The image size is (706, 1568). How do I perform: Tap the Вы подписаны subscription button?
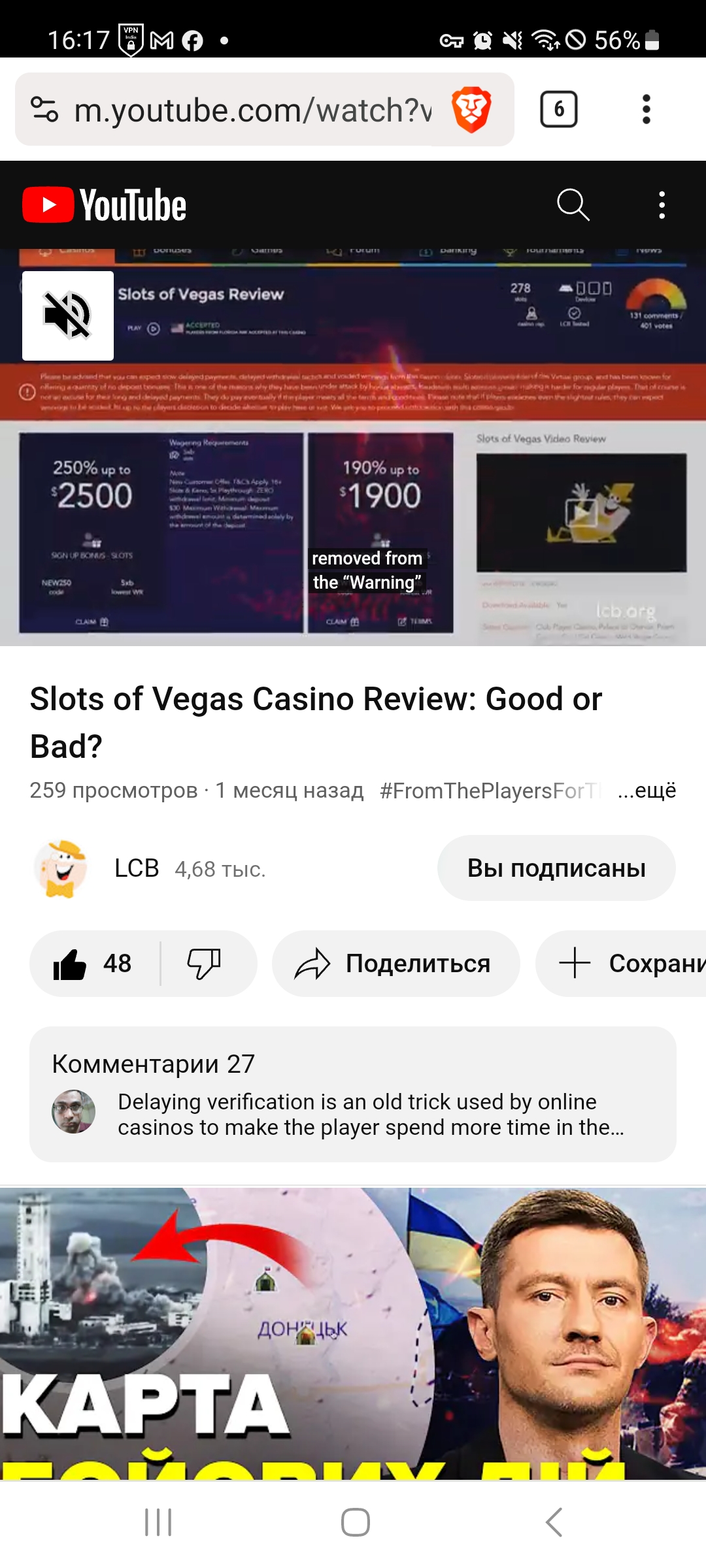[556, 868]
